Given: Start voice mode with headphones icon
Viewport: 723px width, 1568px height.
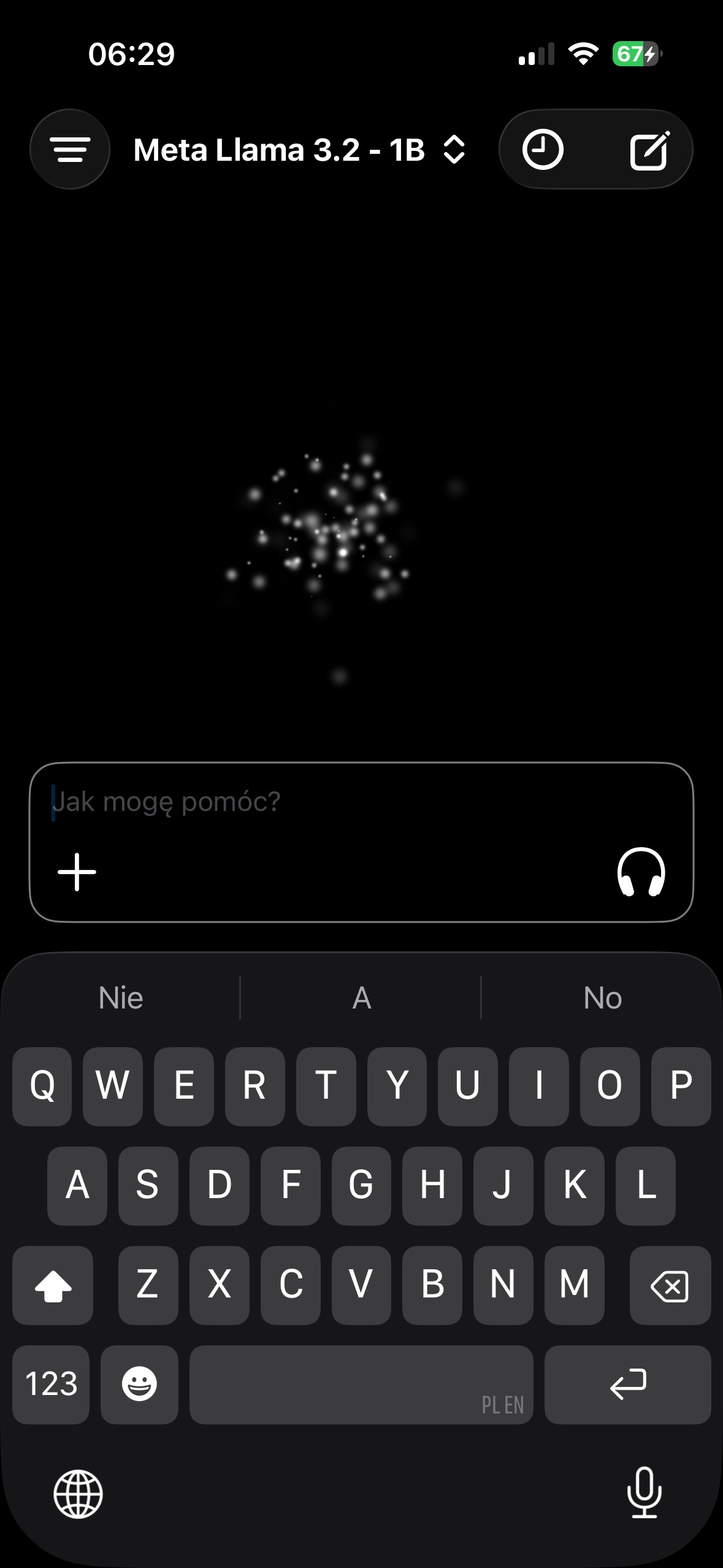Looking at the screenshot, I should click(641, 872).
